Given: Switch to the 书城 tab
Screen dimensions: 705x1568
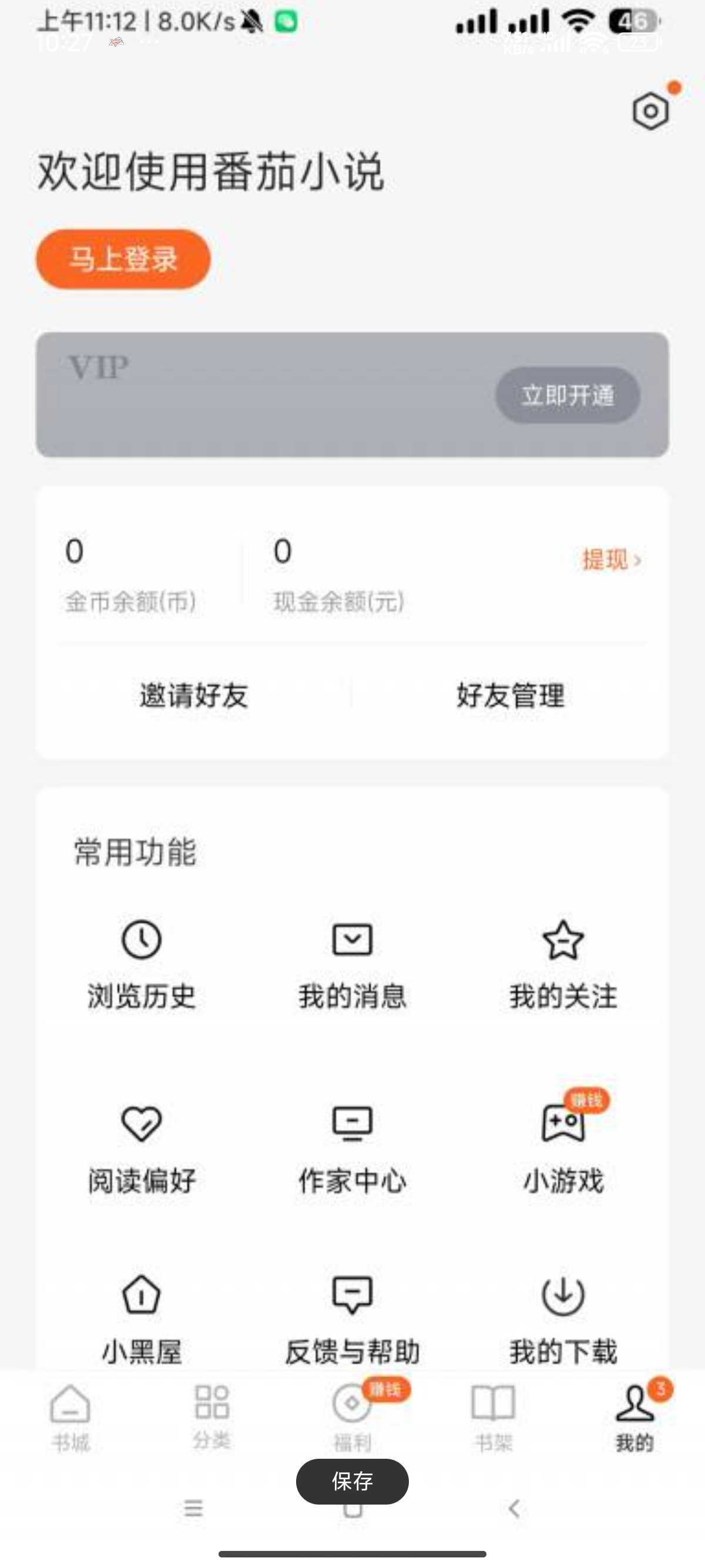Looking at the screenshot, I should click(70, 1418).
